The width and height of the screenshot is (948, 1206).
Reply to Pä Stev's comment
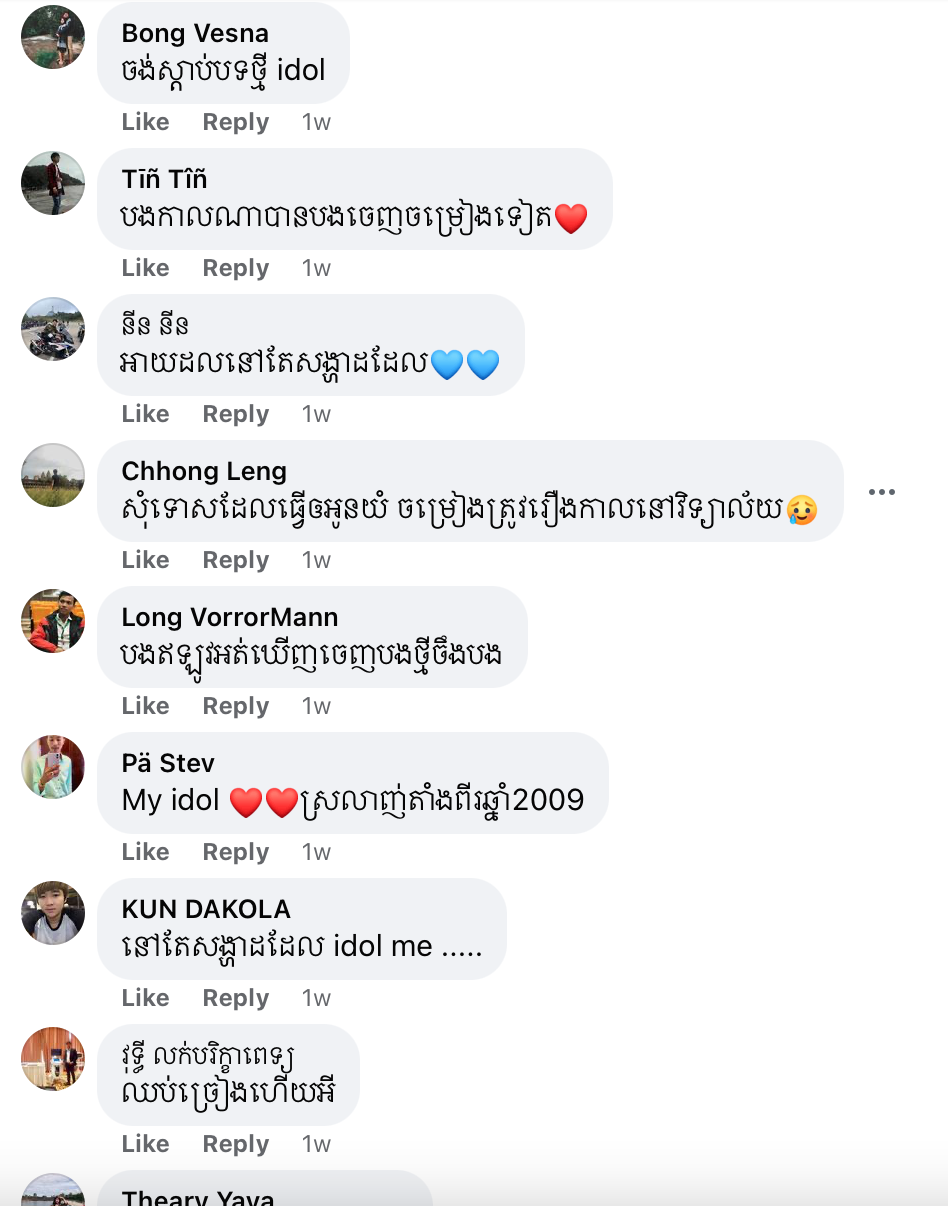pyautogui.click(x=235, y=852)
